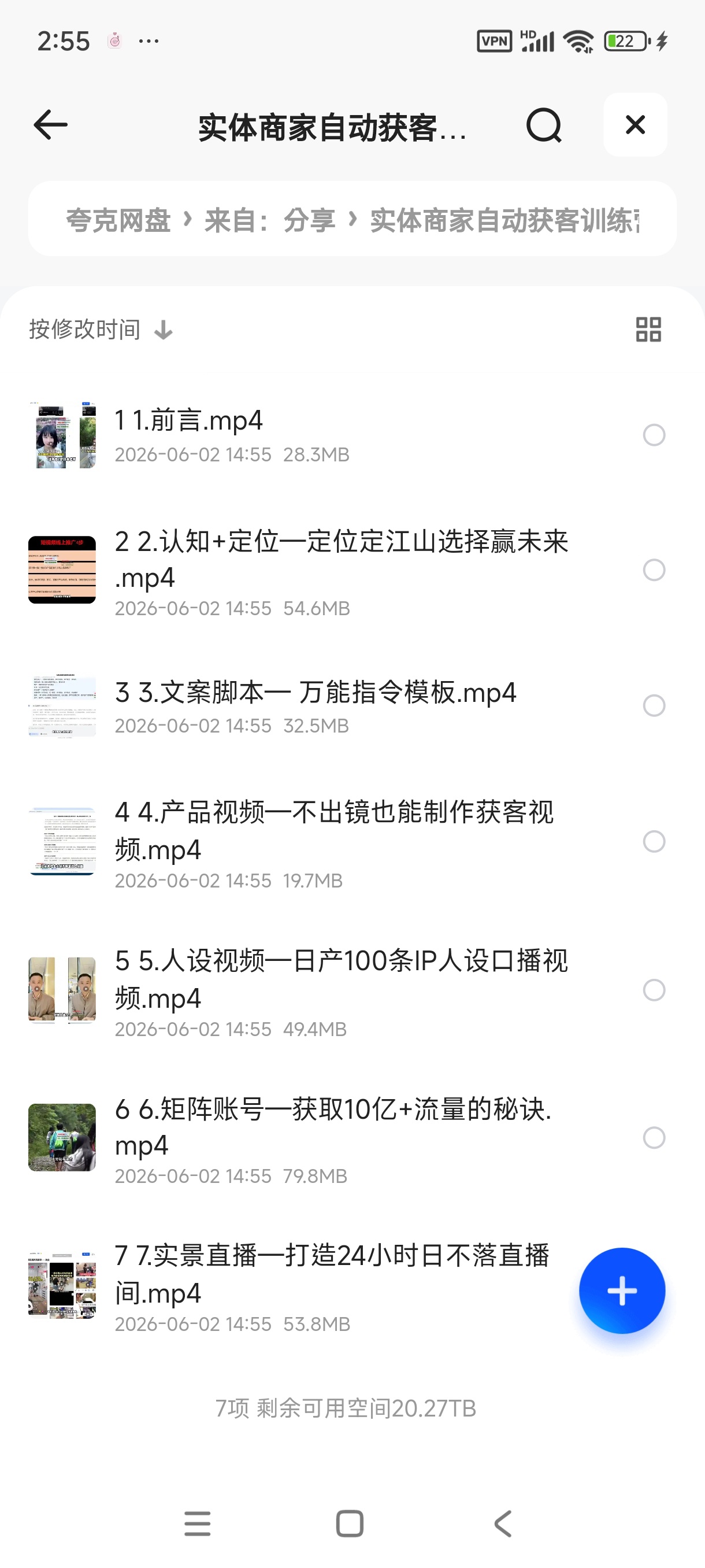Tick the circle for 3 3.文案脚本 file
The height and width of the screenshot is (1568, 705).
tap(654, 706)
